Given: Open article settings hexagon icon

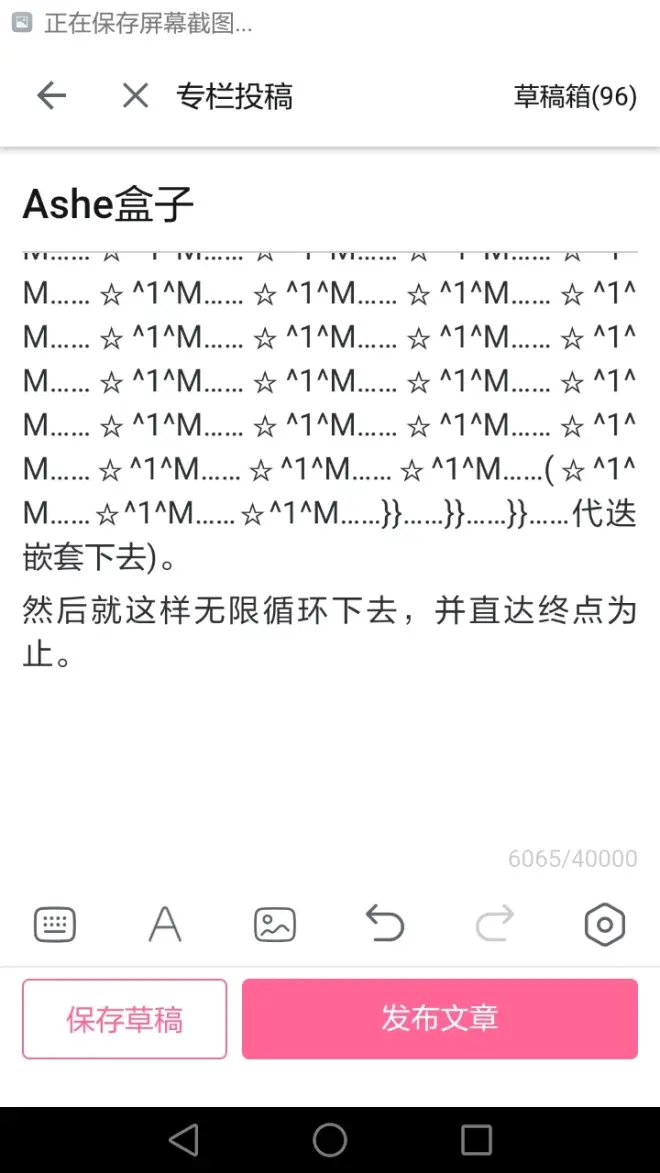Looking at the screenshot, I should coord(604,925).
